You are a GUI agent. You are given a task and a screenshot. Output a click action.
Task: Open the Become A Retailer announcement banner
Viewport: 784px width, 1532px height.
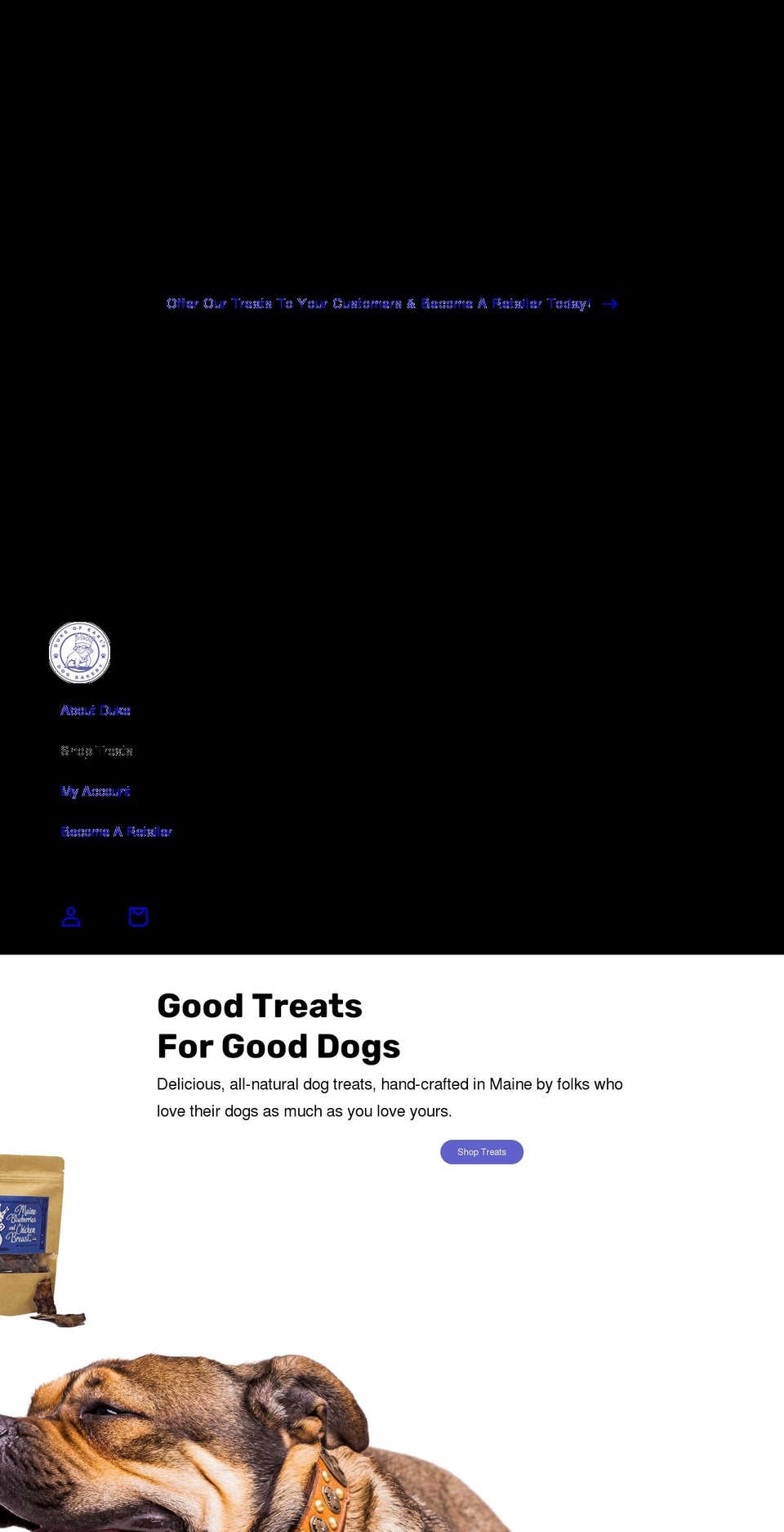(391, 304)
